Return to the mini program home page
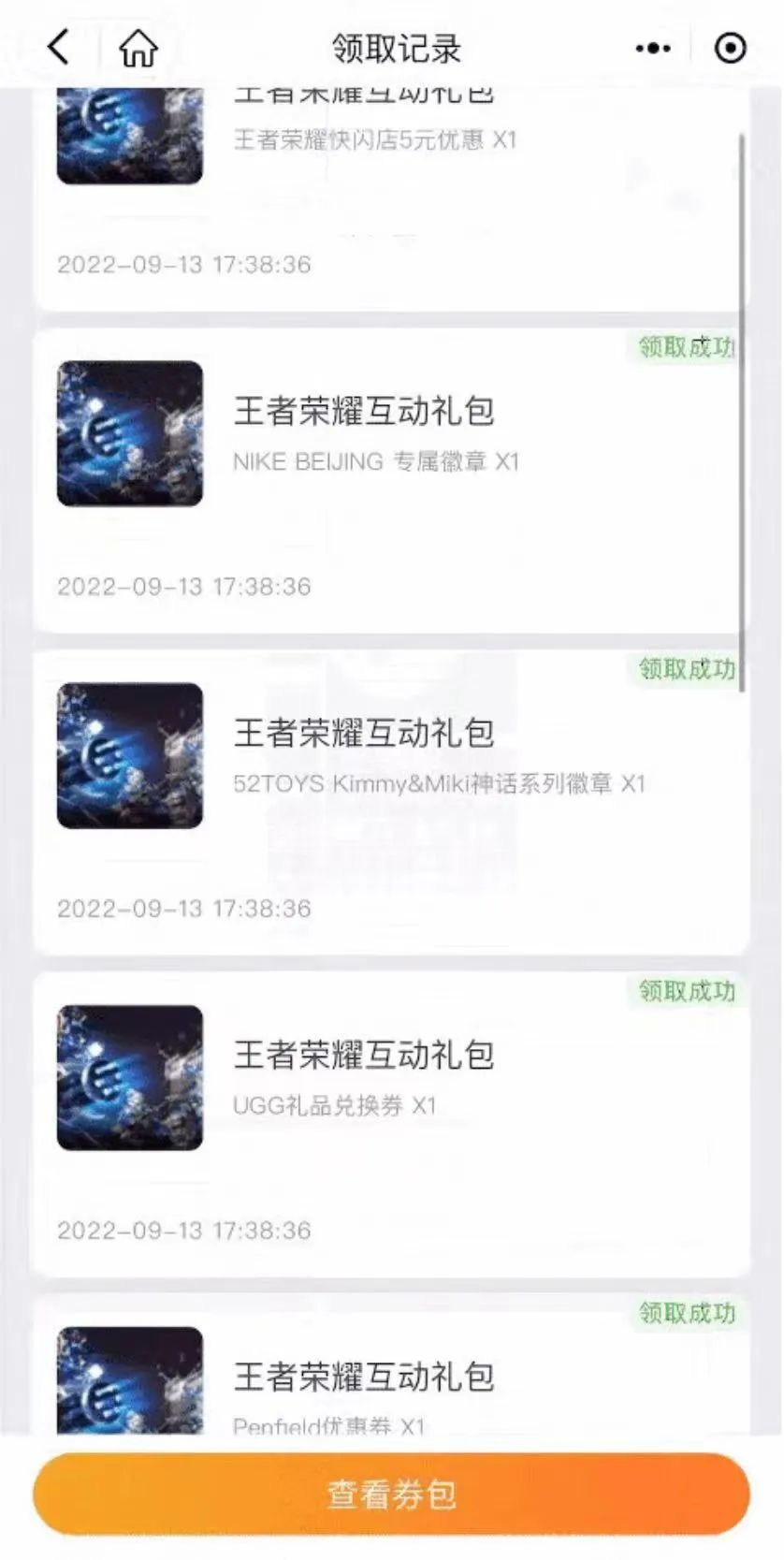 pyautogui.click(x=138, y=47)
